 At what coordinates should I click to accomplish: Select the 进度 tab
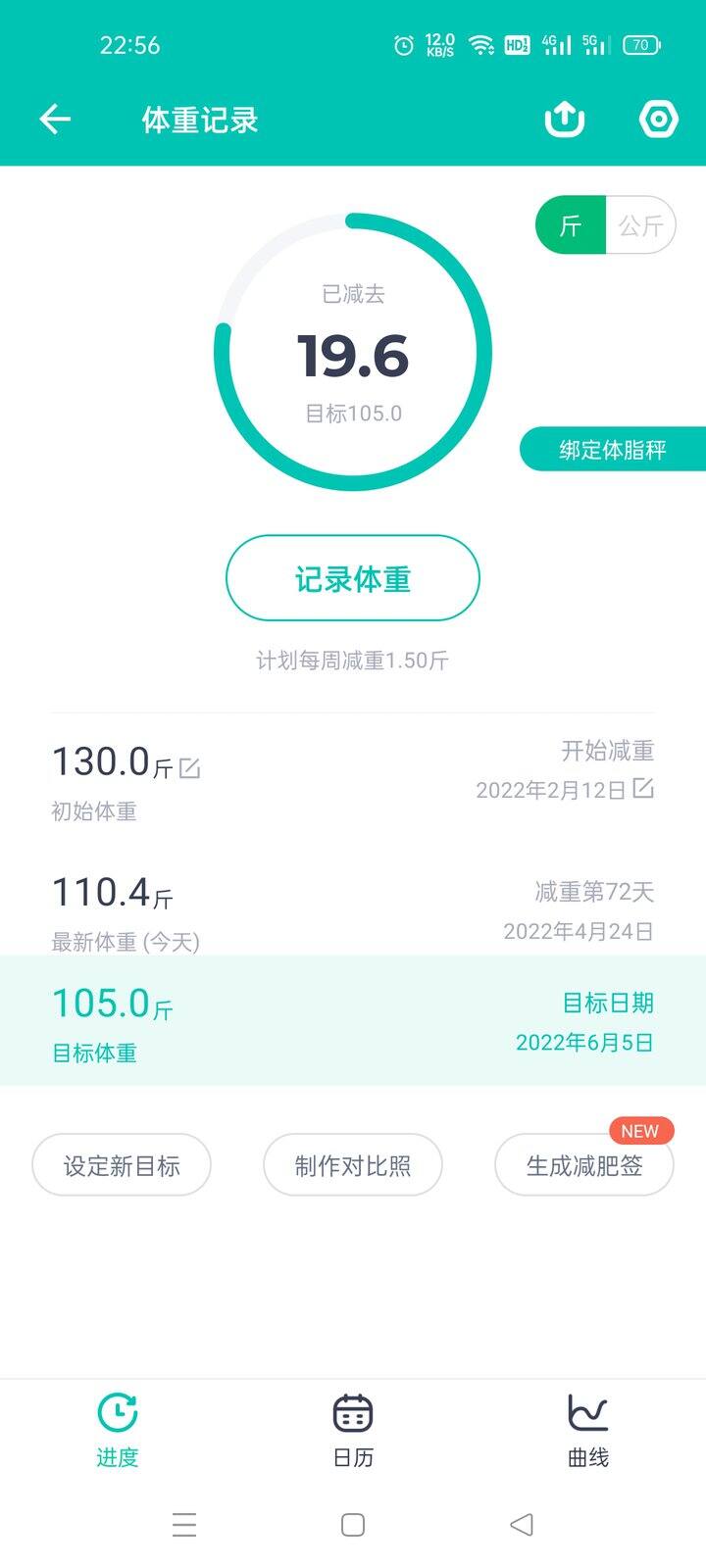click(x=118, y=1430)
